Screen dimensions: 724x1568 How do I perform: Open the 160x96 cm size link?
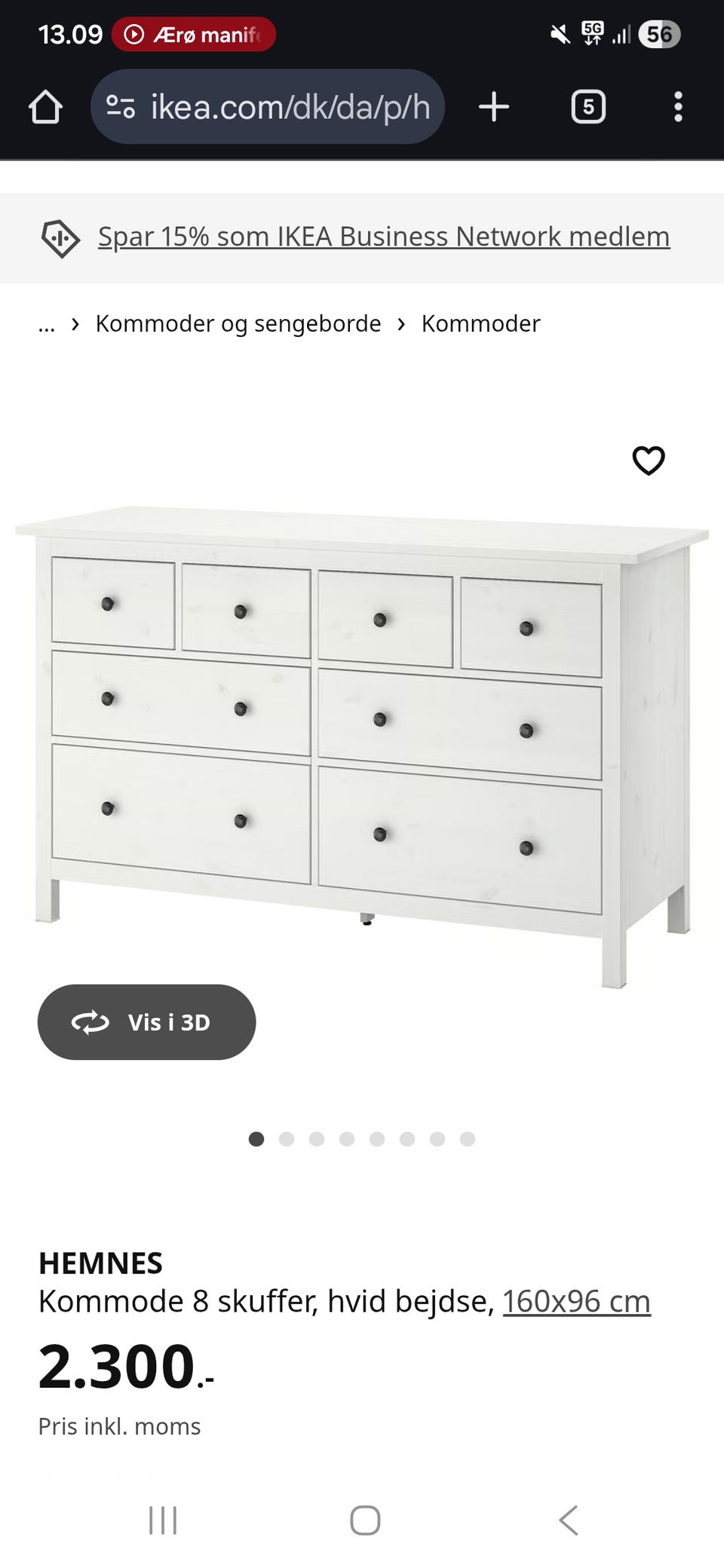coord(576,1300)
